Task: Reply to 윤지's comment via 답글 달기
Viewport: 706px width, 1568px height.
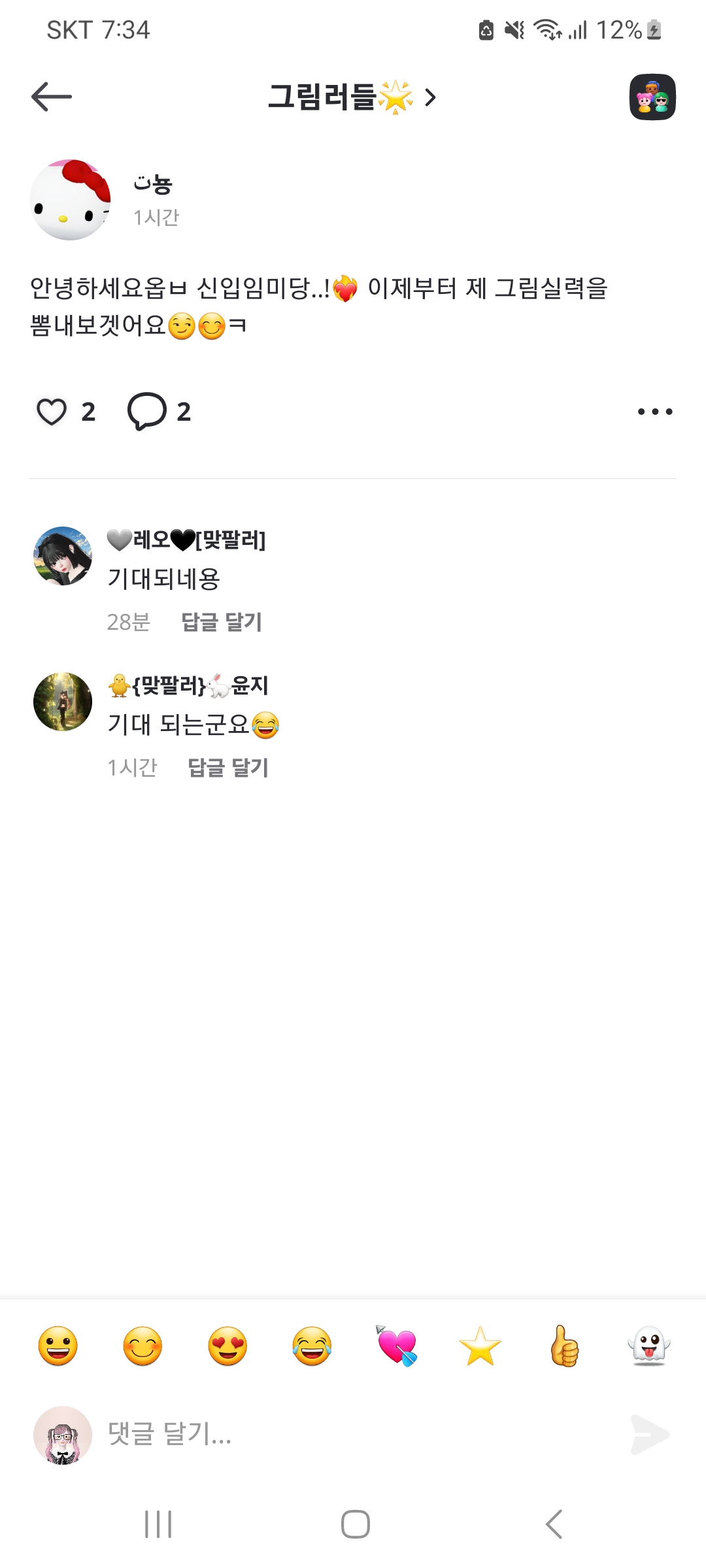Action: click(x=228, y=768)
